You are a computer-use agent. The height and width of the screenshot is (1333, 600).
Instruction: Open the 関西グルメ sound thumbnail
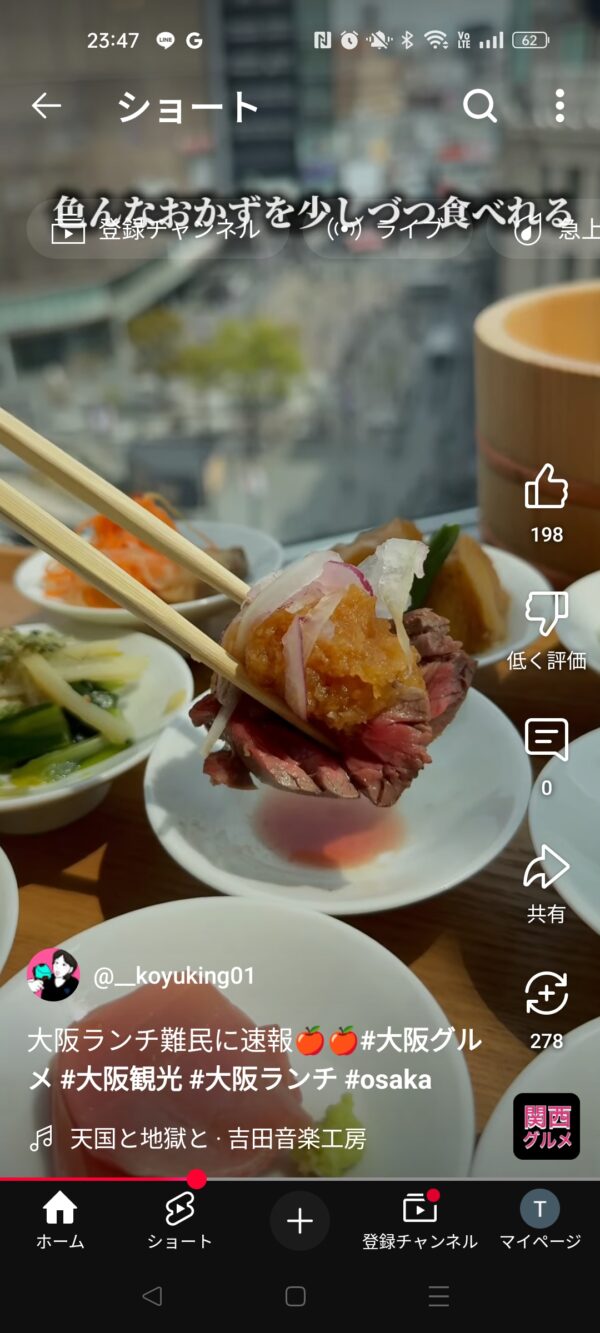pyautogui.click(x=546, y=1126)
